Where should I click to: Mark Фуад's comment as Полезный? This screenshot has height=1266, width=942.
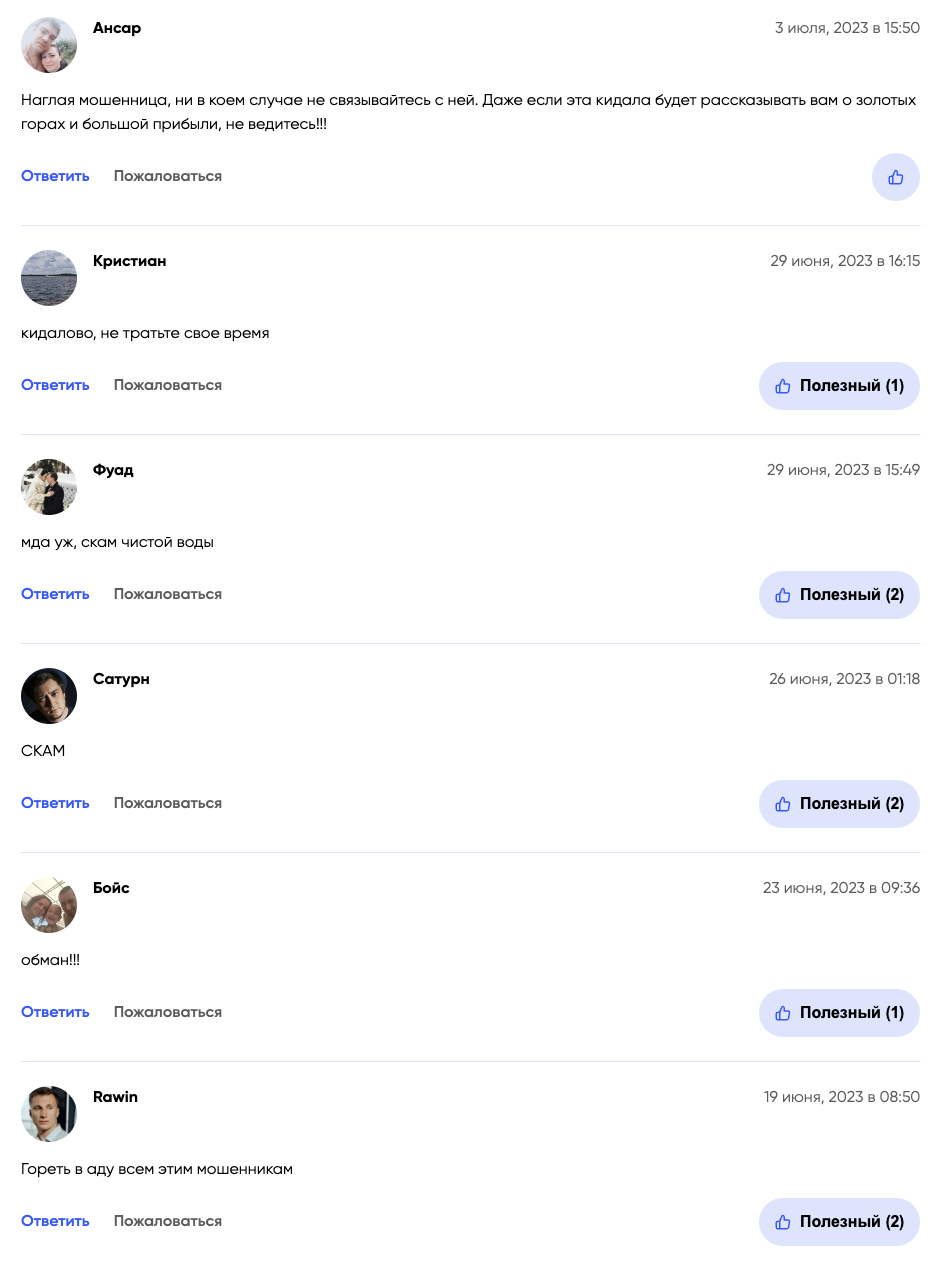839,595
